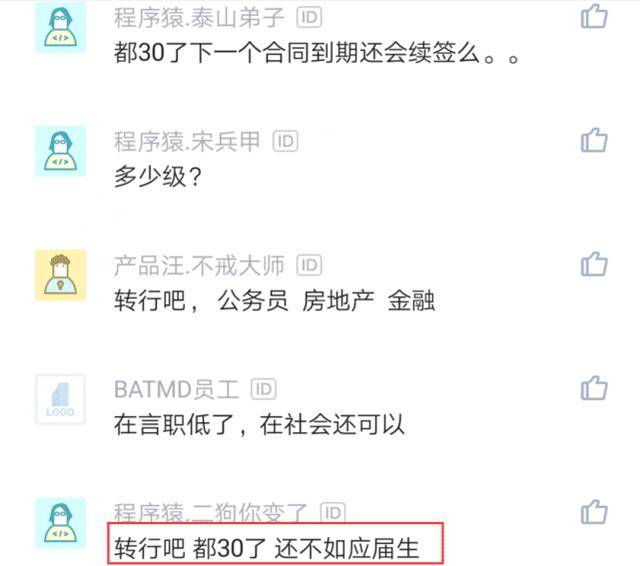
Task: Open the profile avatar of 程序猿.宋兵甲
Action: 60,151
